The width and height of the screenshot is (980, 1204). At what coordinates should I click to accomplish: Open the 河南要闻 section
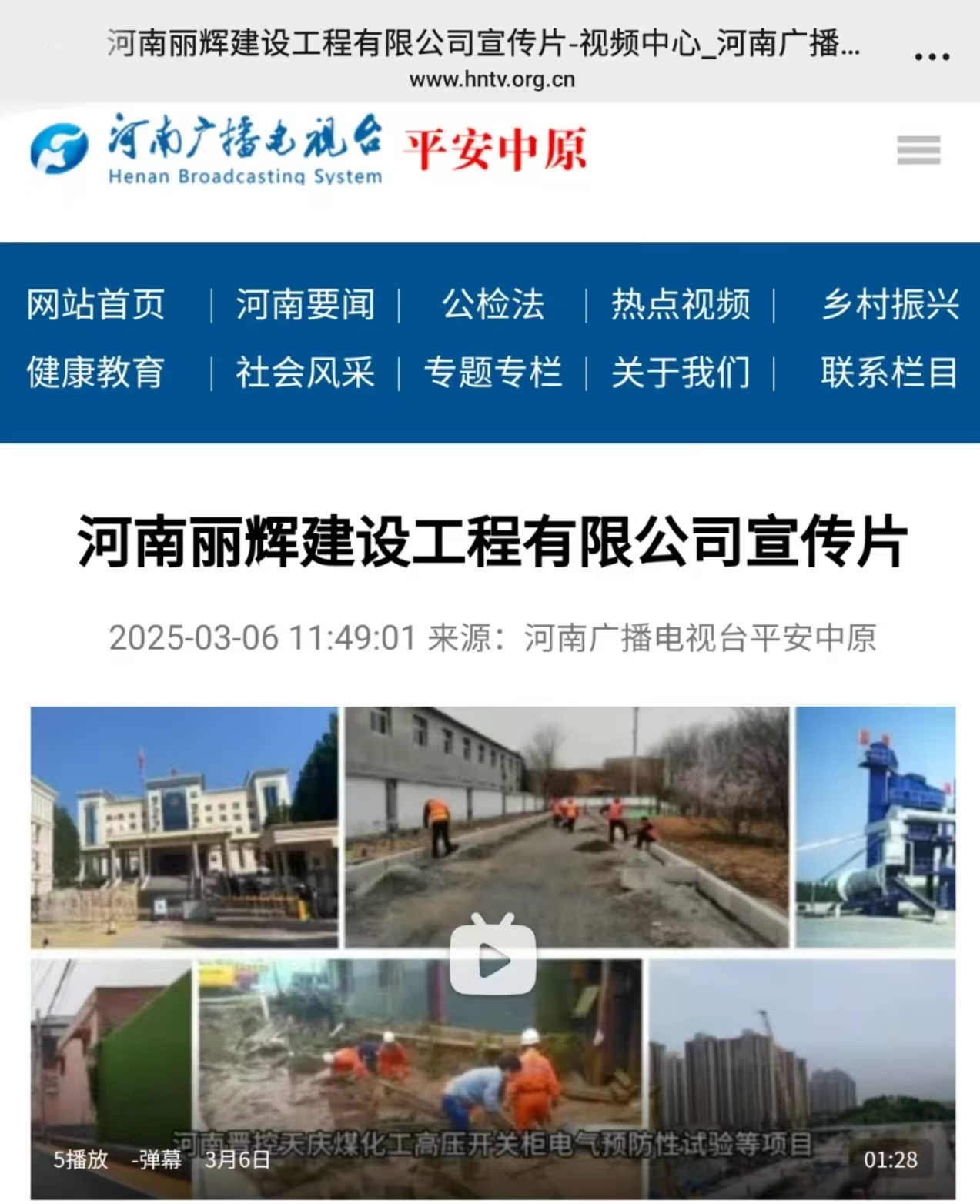click(305, 305)
